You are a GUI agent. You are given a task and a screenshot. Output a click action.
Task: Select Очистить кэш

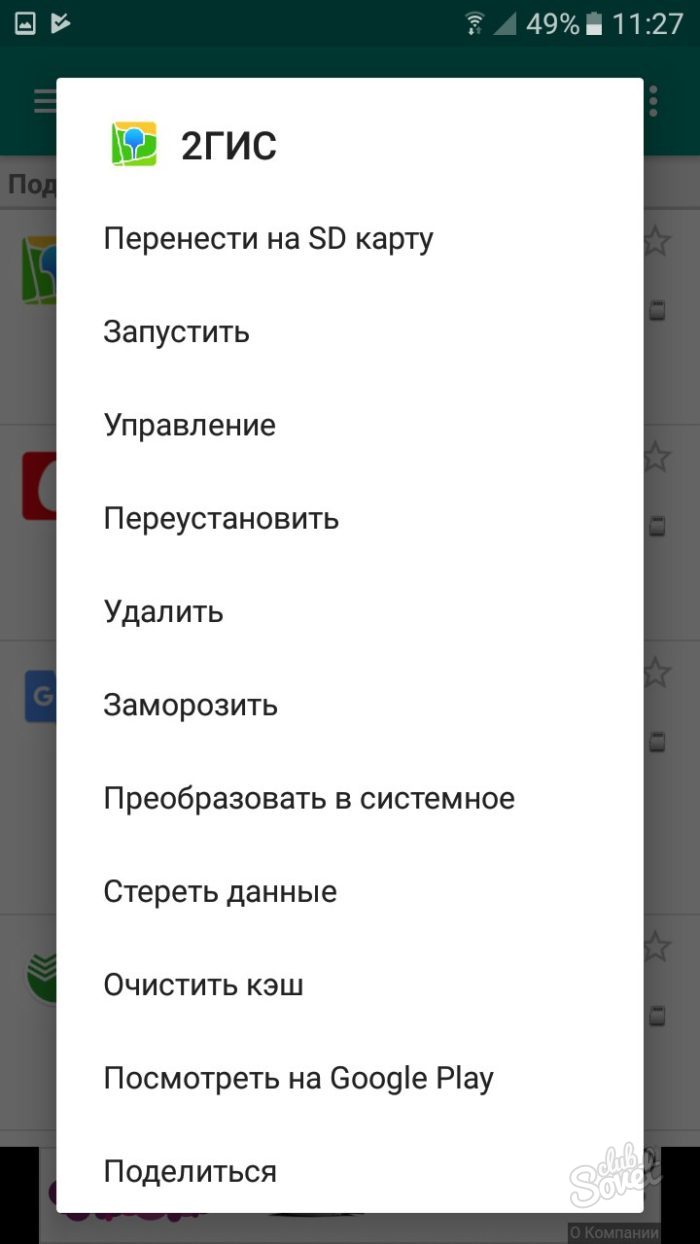pyautogui.click(x=203, y=985)
